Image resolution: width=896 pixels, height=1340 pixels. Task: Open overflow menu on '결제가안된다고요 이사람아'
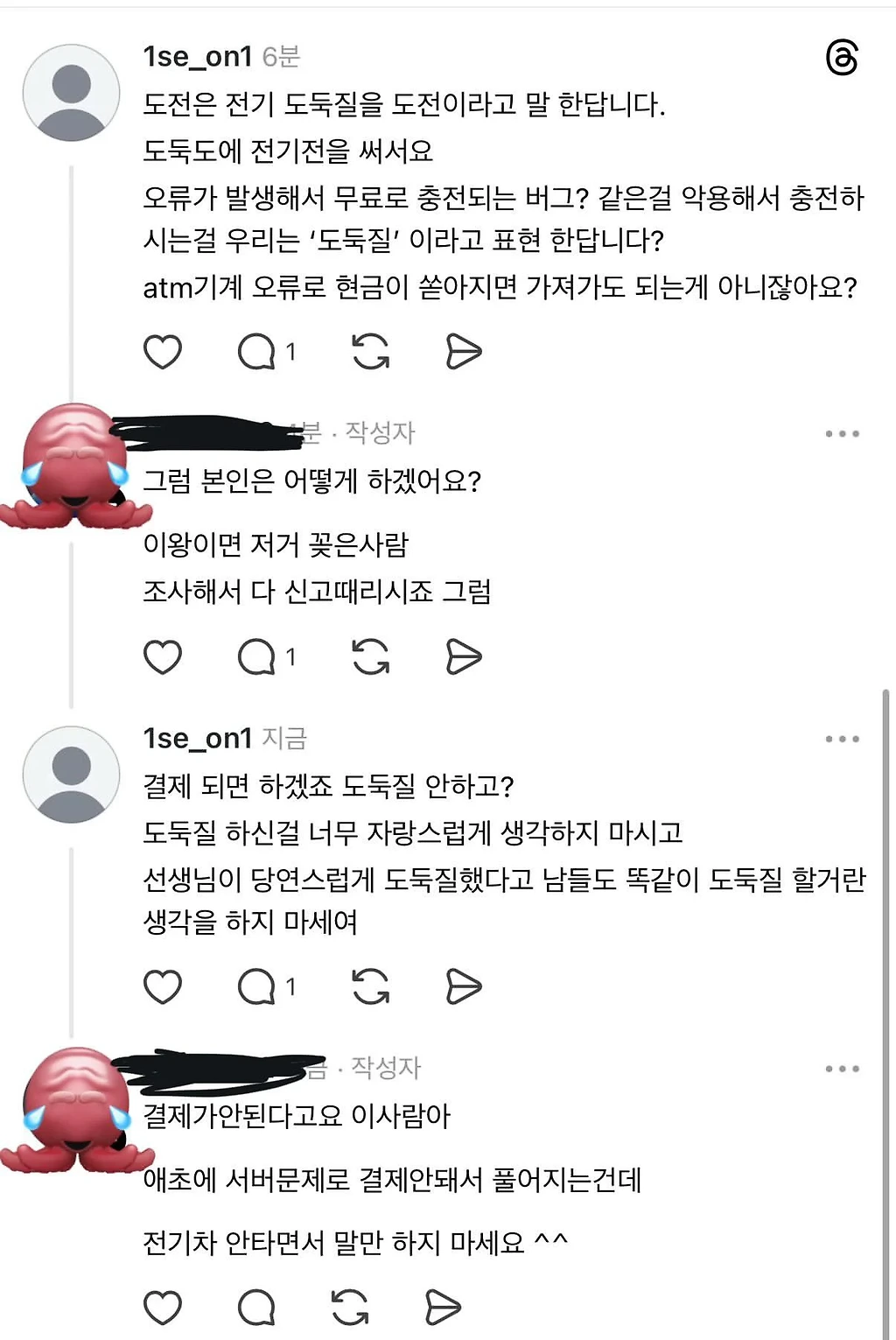click(842, 1069)
